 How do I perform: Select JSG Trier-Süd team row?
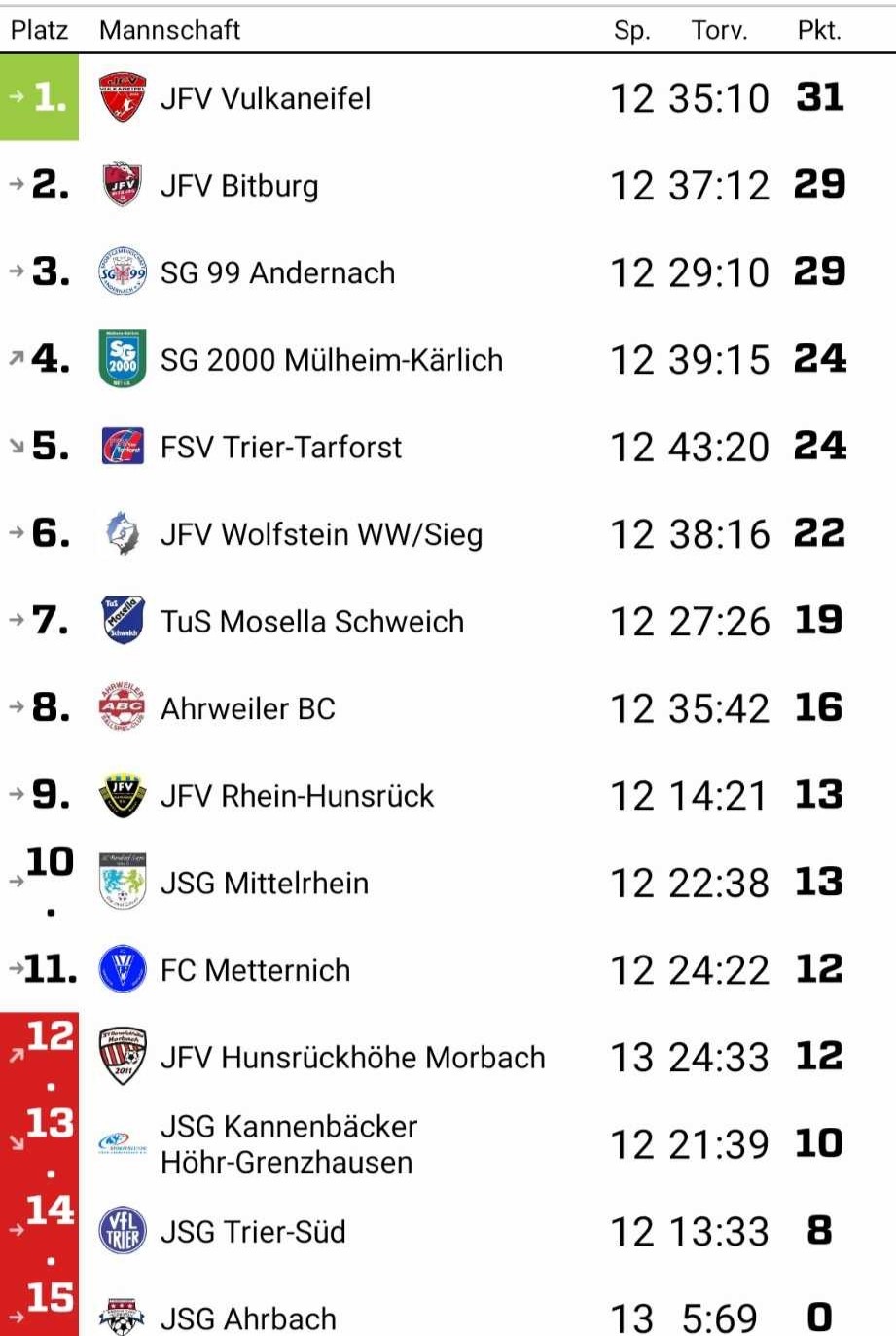click(253, 1231)
